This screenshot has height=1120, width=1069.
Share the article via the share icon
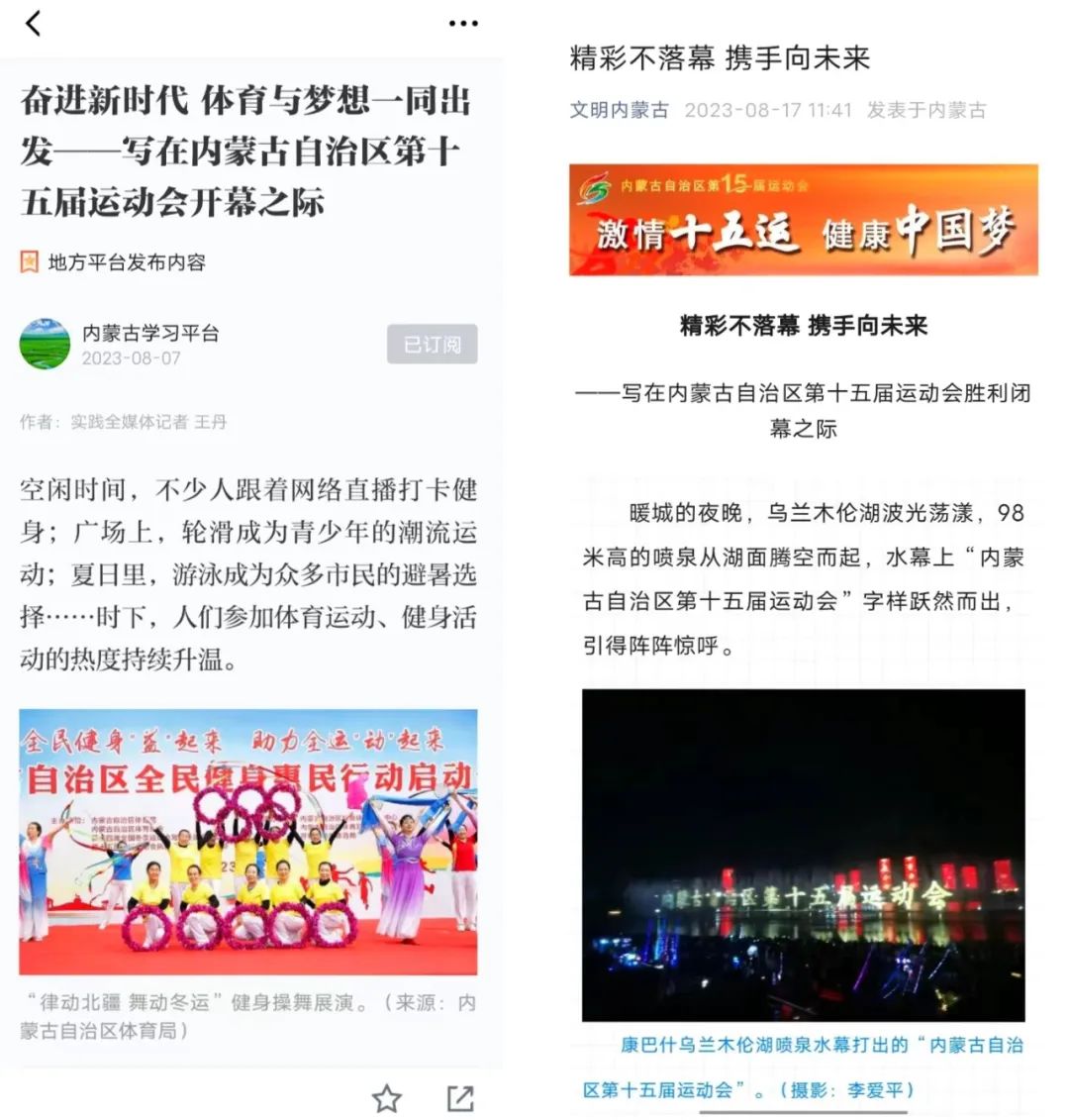click(460, 1097)
